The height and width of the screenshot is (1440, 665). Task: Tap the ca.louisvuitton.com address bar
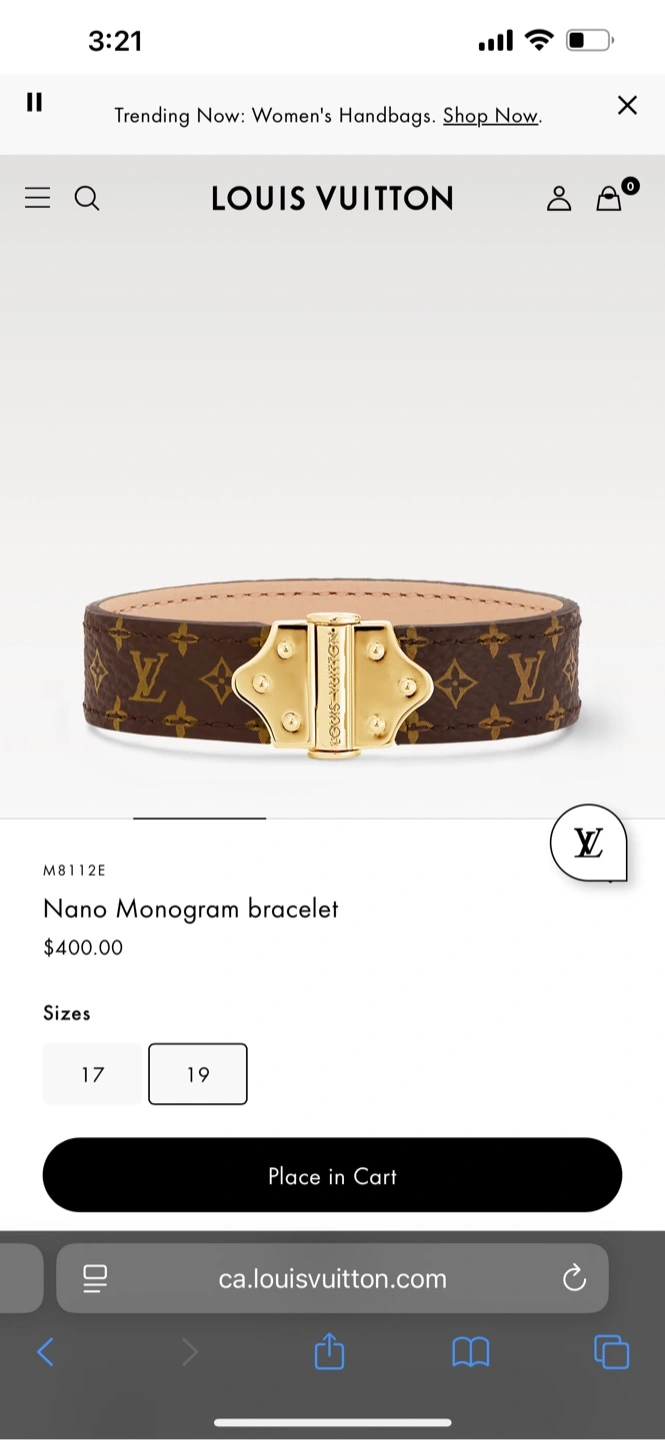coord(332,1278)
